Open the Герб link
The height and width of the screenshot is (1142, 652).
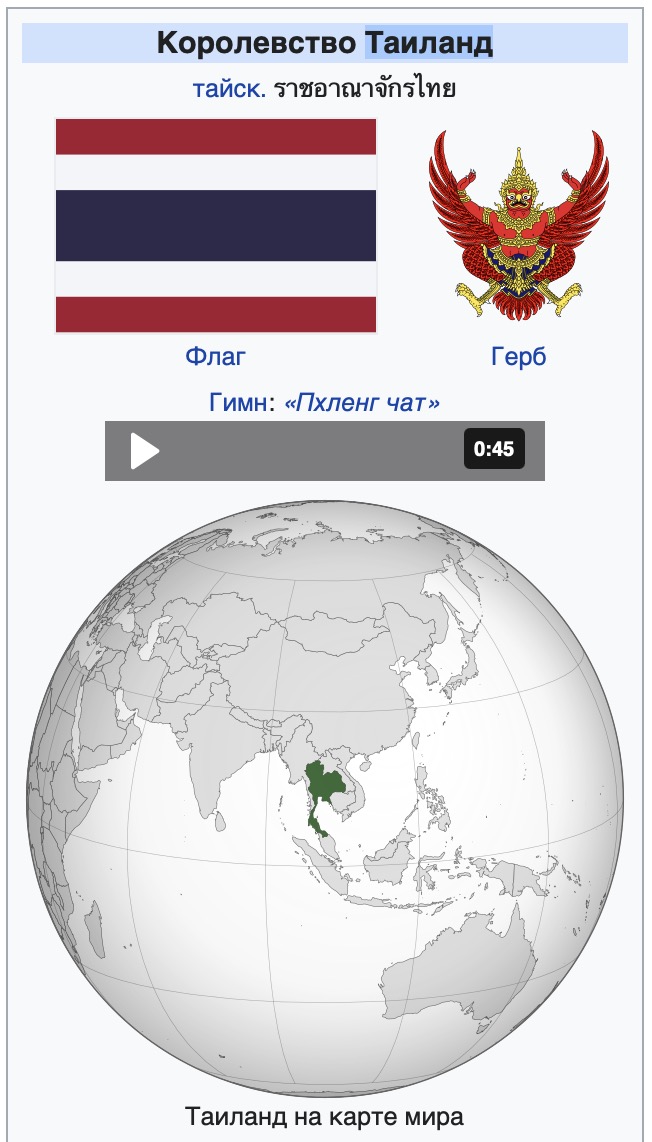[519, 356]
